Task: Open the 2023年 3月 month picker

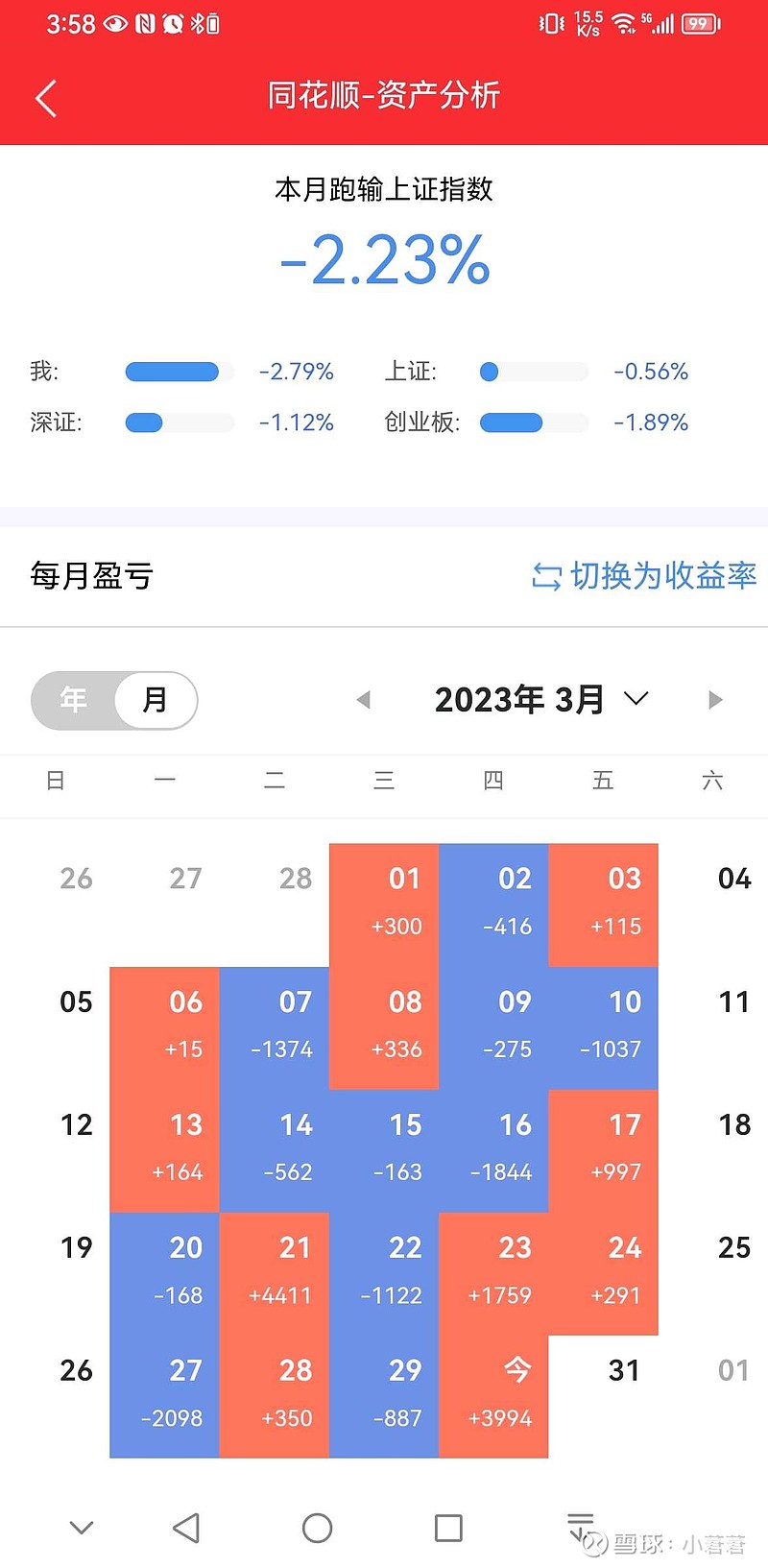Action: pyautogui.click(x=541, y=699)
